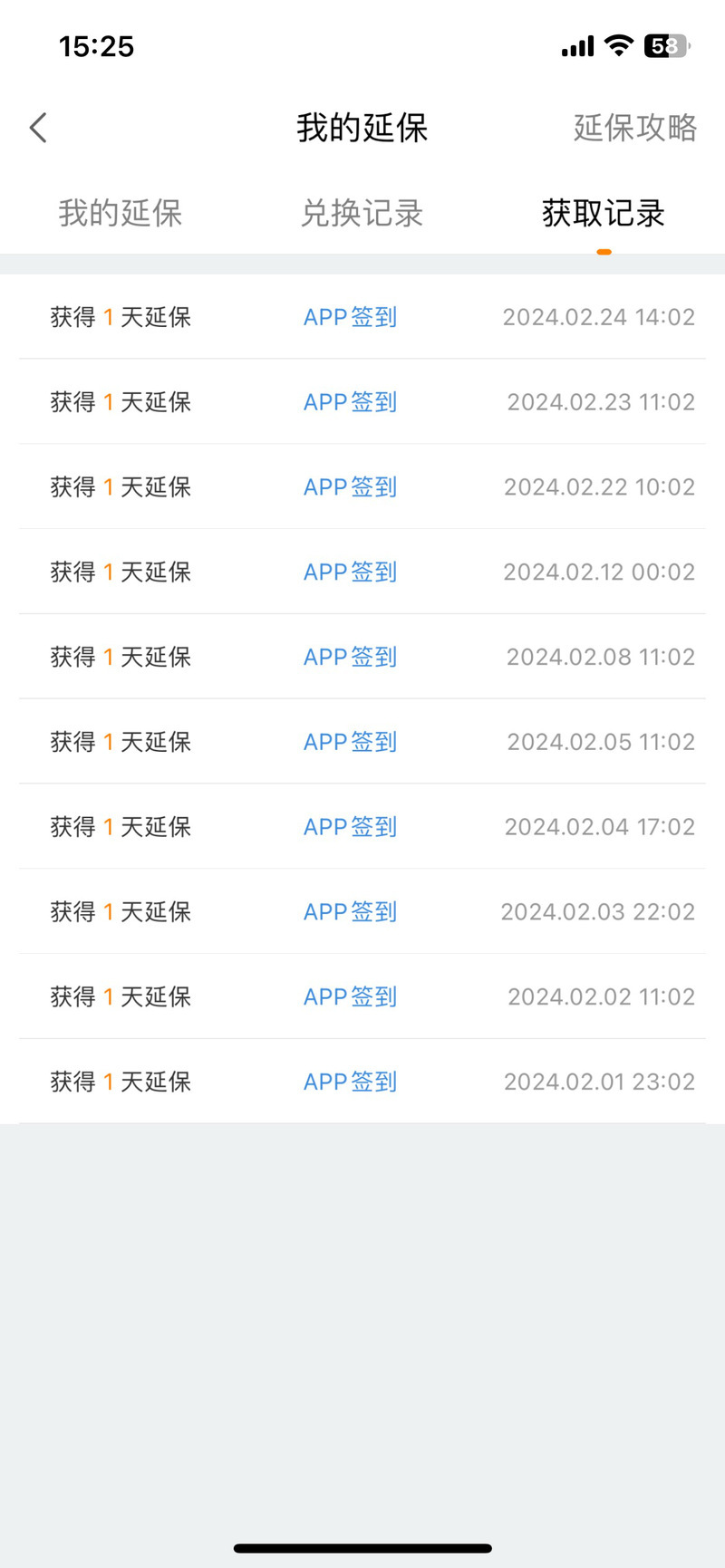Go back using the top-left arrow
The image size is (725, 1568).
pyautogui.click(x=38, y=128)
